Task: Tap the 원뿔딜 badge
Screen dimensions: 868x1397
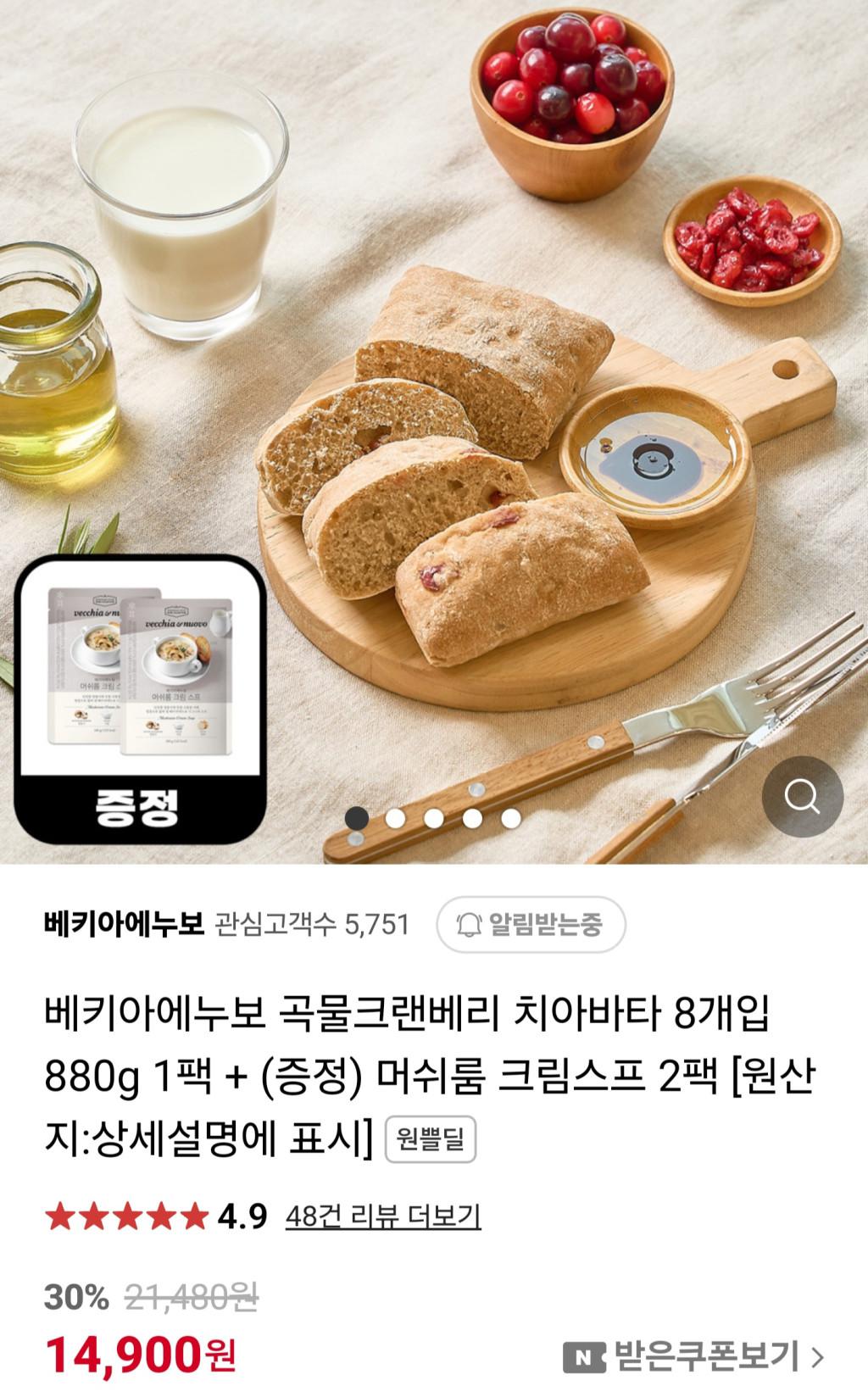Action: tap(431, 1139)
